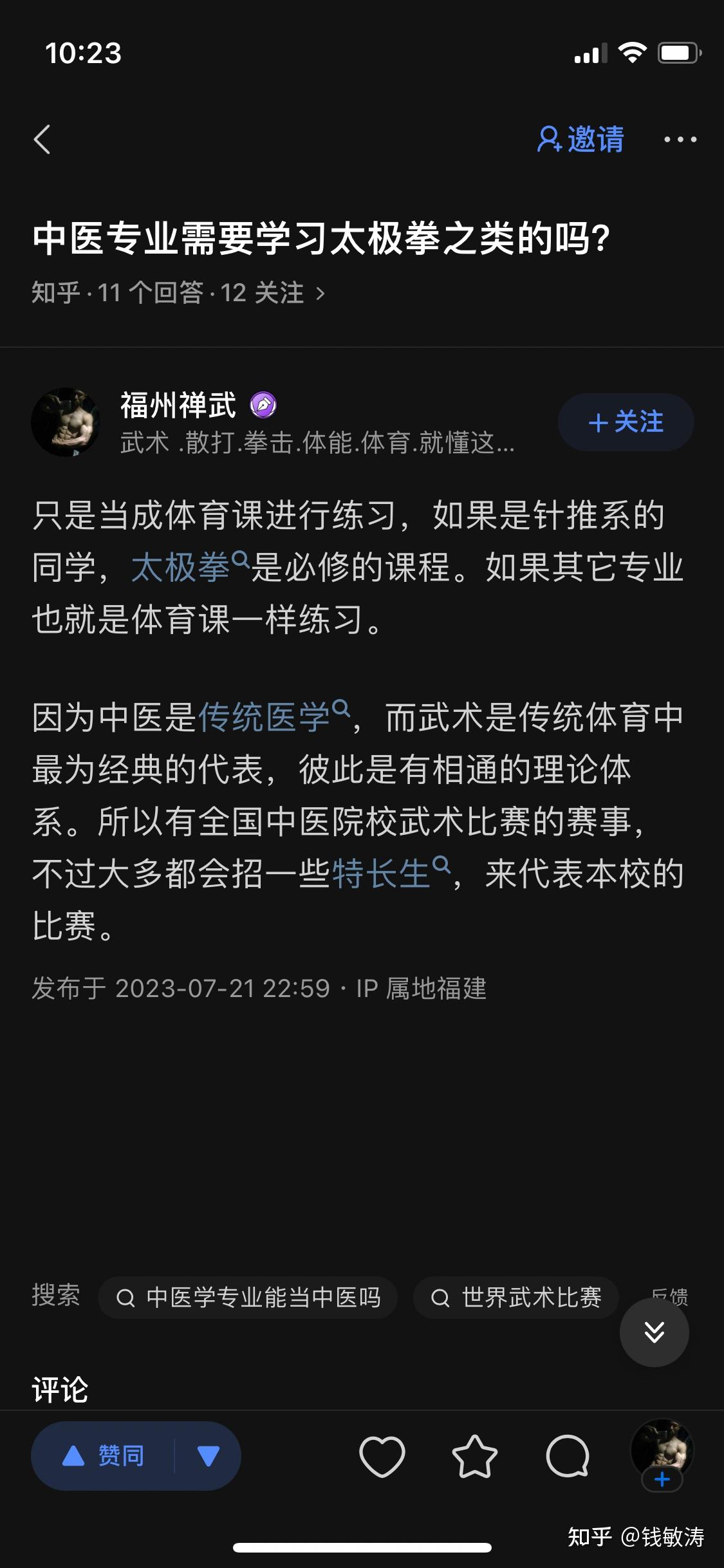Open the comments bubble
Viewport: 724px width, 1568px height.
pyautogui.click(x=568, y=1455)
